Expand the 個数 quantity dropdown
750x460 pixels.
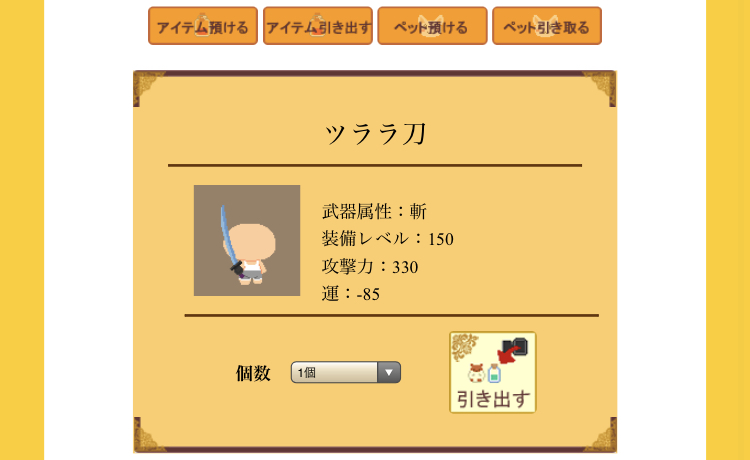pos(346,372)
